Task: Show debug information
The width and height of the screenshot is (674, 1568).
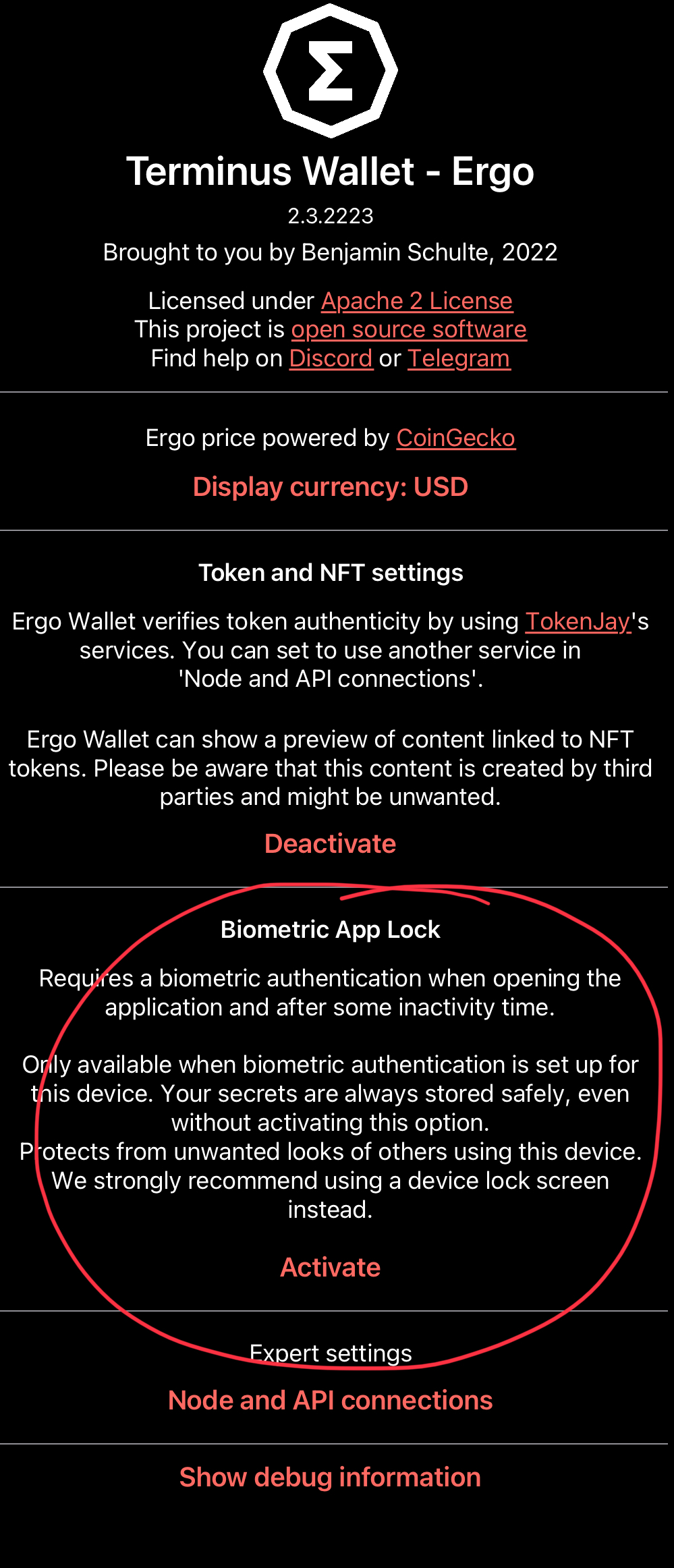Action: pyautogui.click(x=331, y=1477)
